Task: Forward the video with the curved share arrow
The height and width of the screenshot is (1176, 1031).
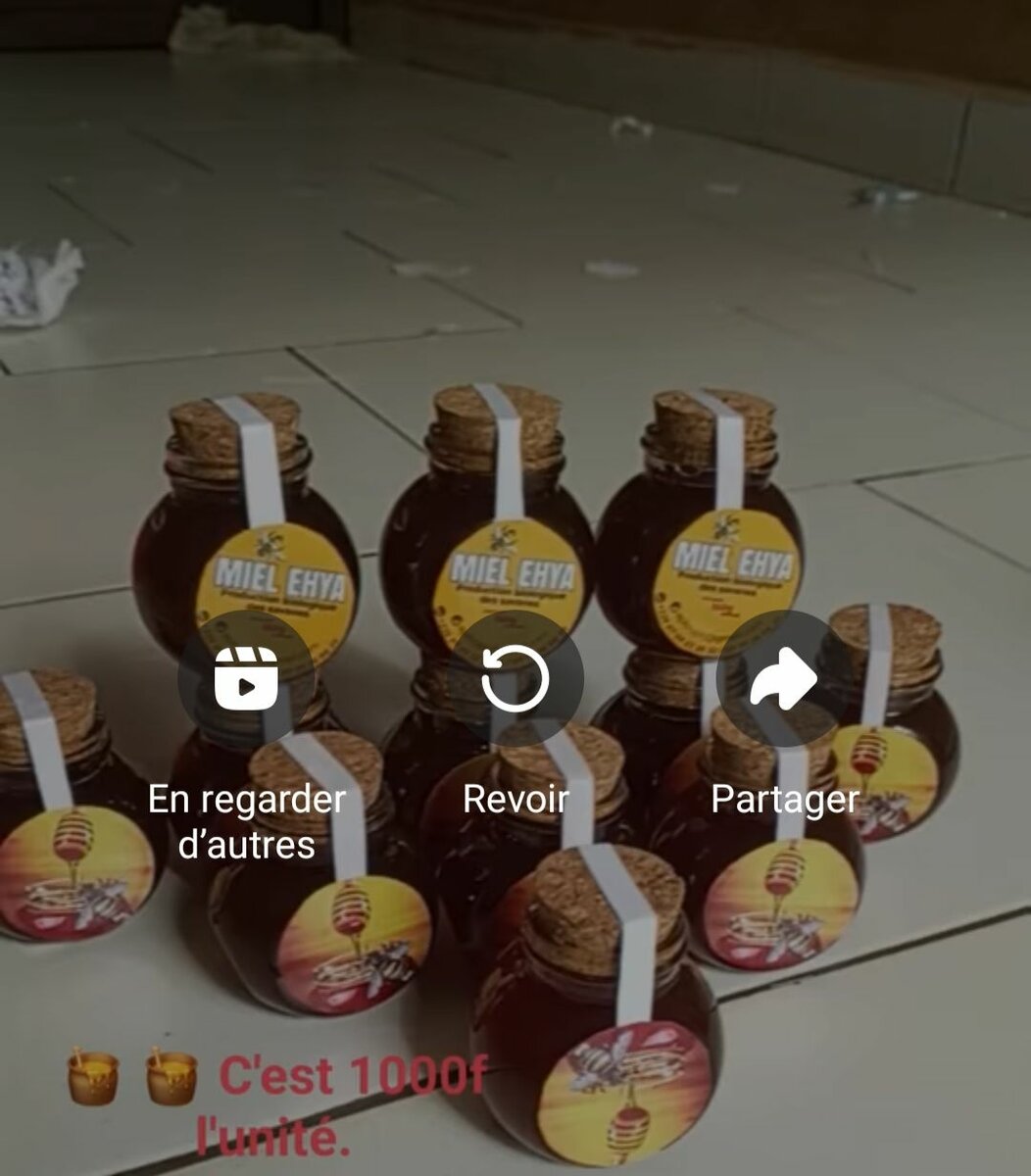Action: click(781, 678)
